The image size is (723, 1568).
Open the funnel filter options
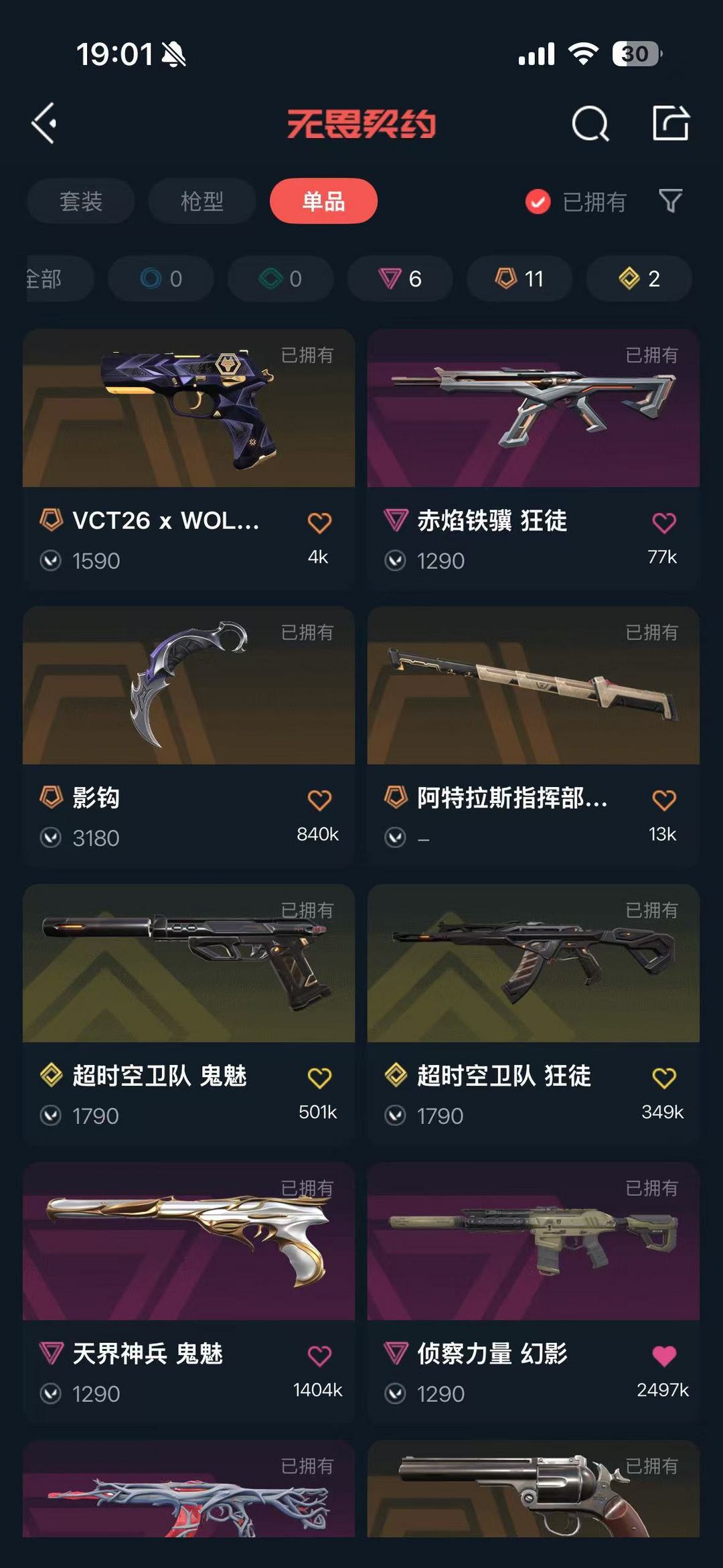[670, 201]
